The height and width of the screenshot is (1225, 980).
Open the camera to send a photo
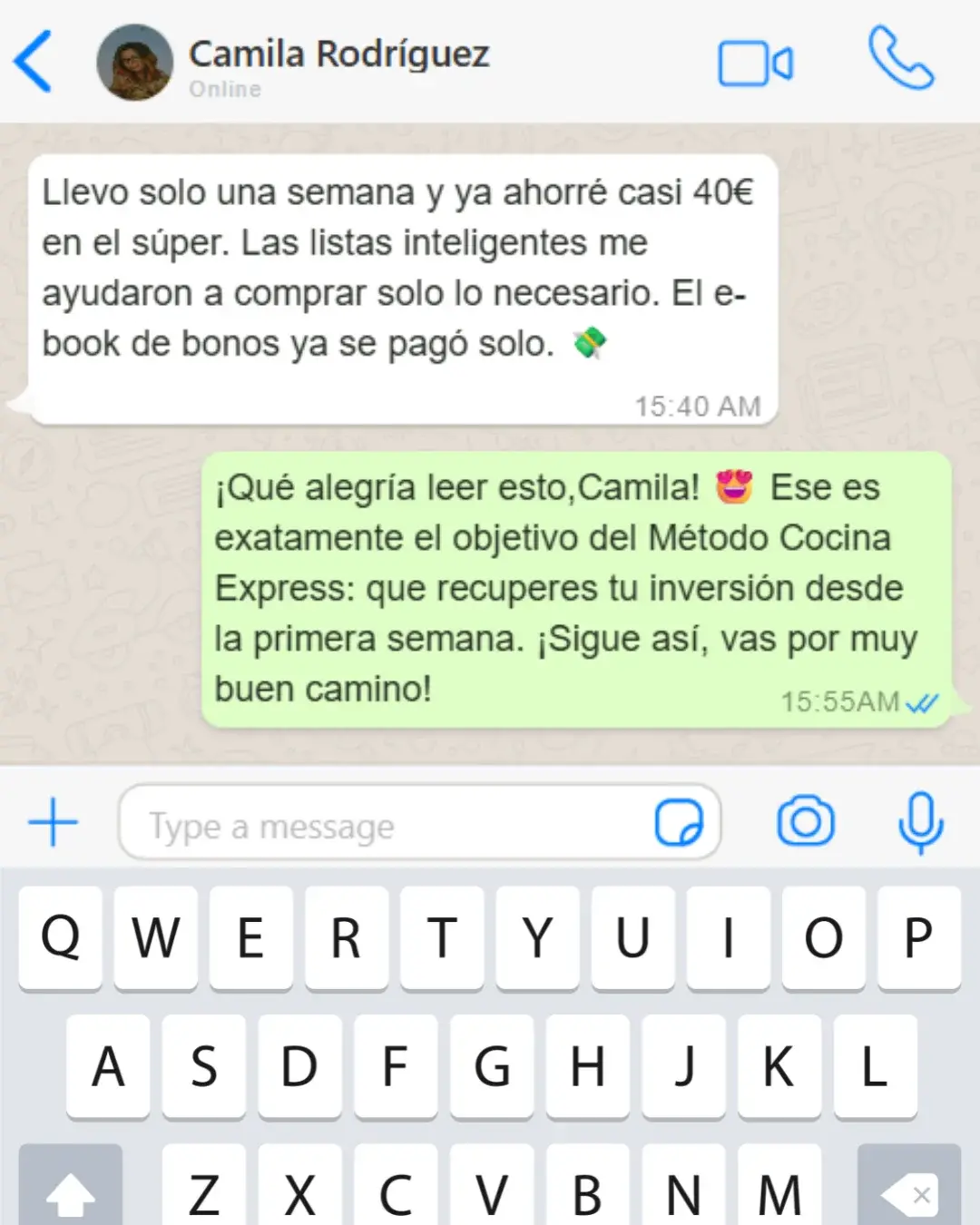click(x=804, y=824)
